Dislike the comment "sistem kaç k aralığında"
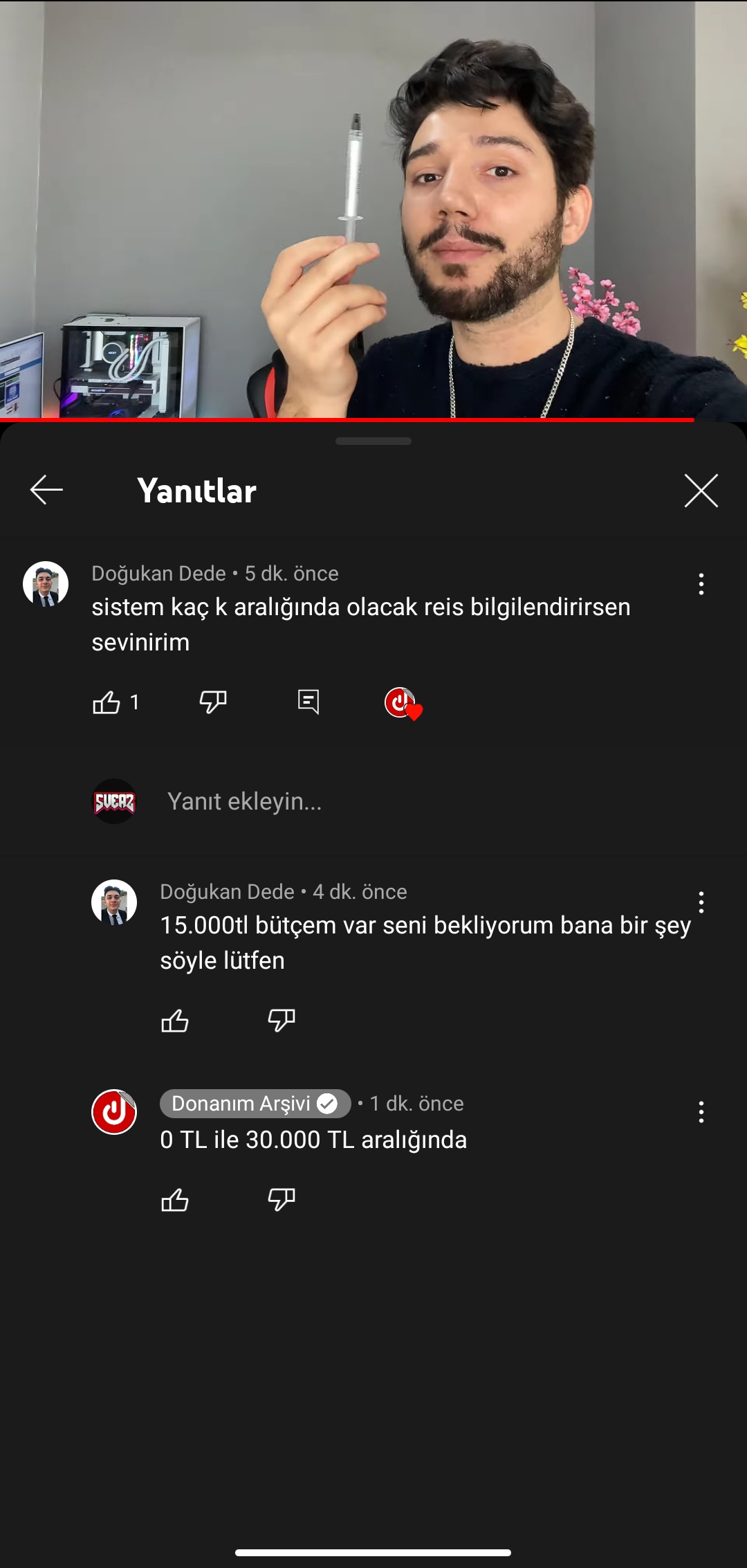Screen dimensions: 747x1568 213,702
